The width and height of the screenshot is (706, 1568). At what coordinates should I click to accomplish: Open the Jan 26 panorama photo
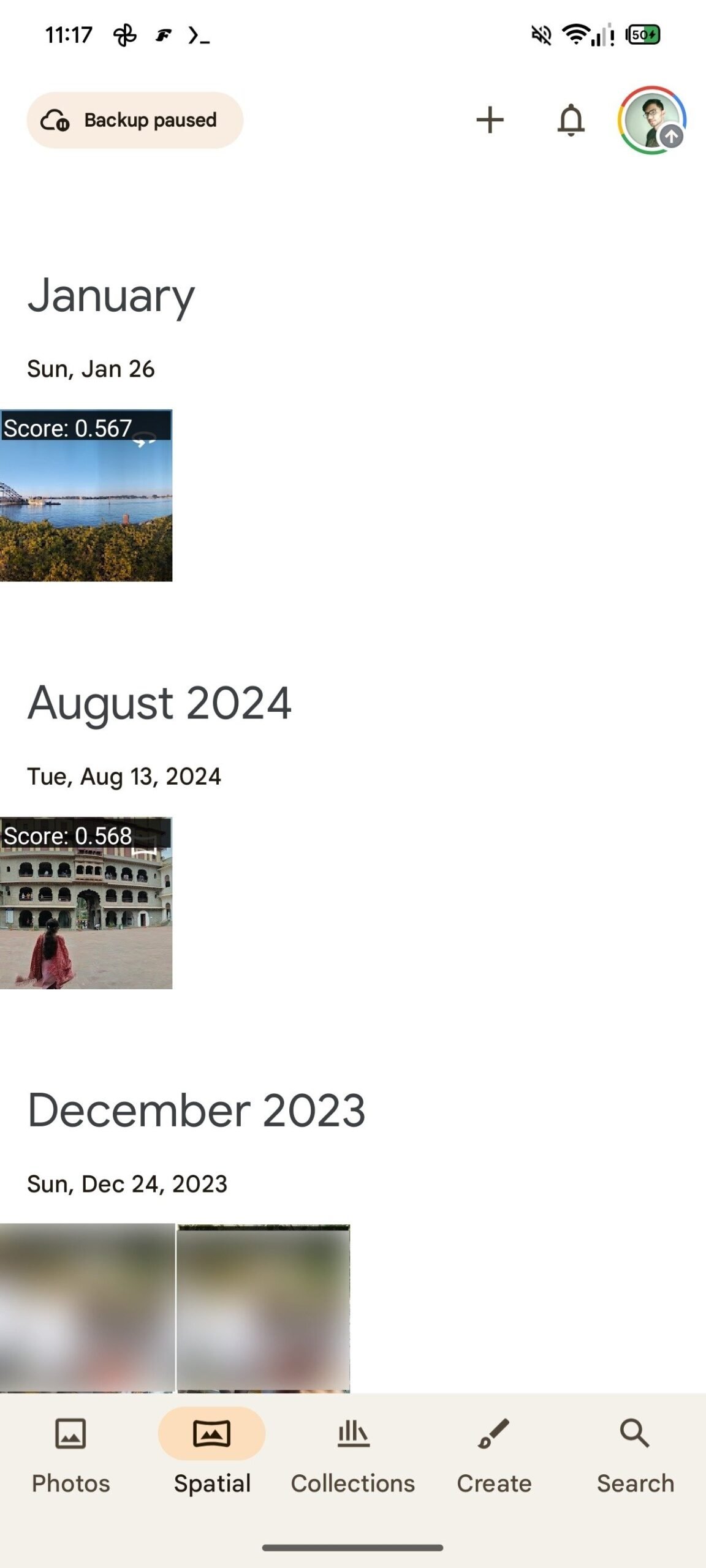86,495
